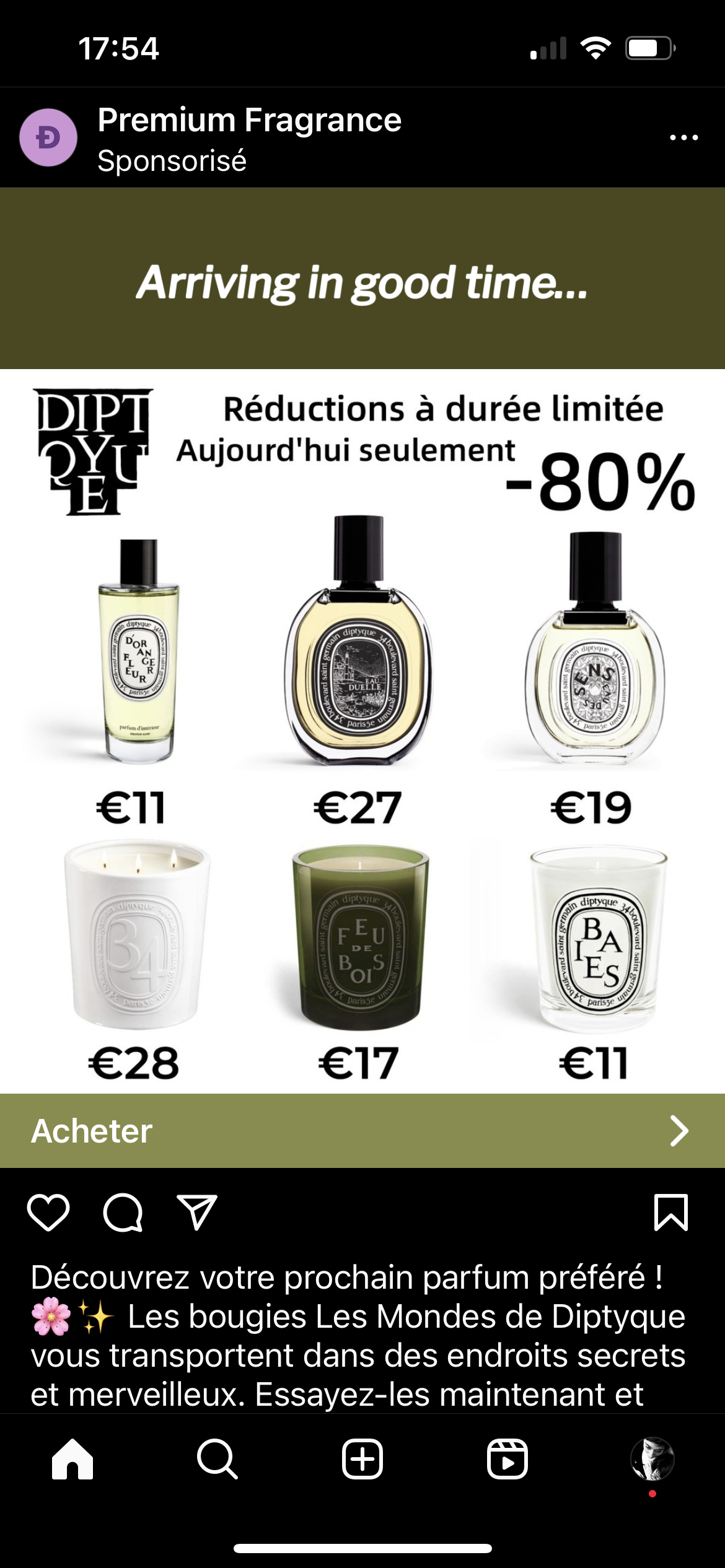Screen dimensions: 725x1568
Task: Open the three-dot options menu
Action: (683, 137)
